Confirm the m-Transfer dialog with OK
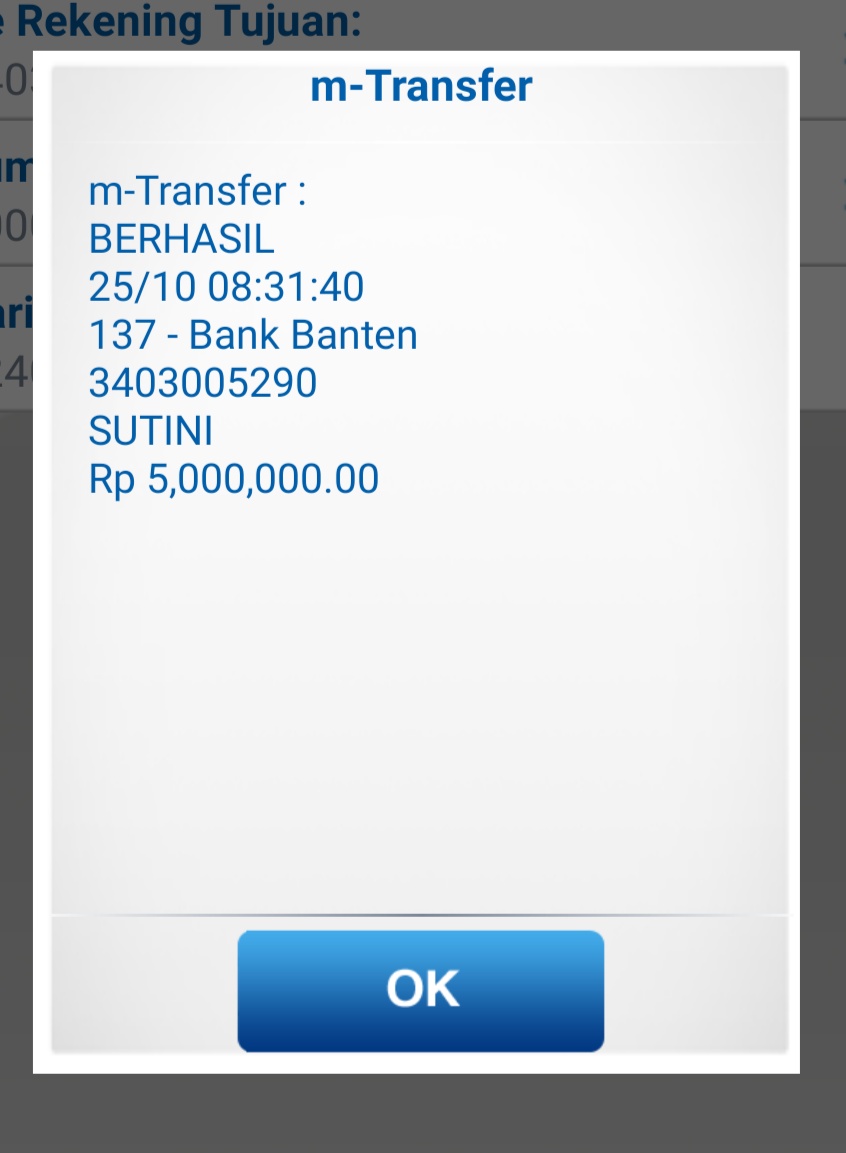The height and width of the screenshot is (1153, 846). tap(421, 990)
